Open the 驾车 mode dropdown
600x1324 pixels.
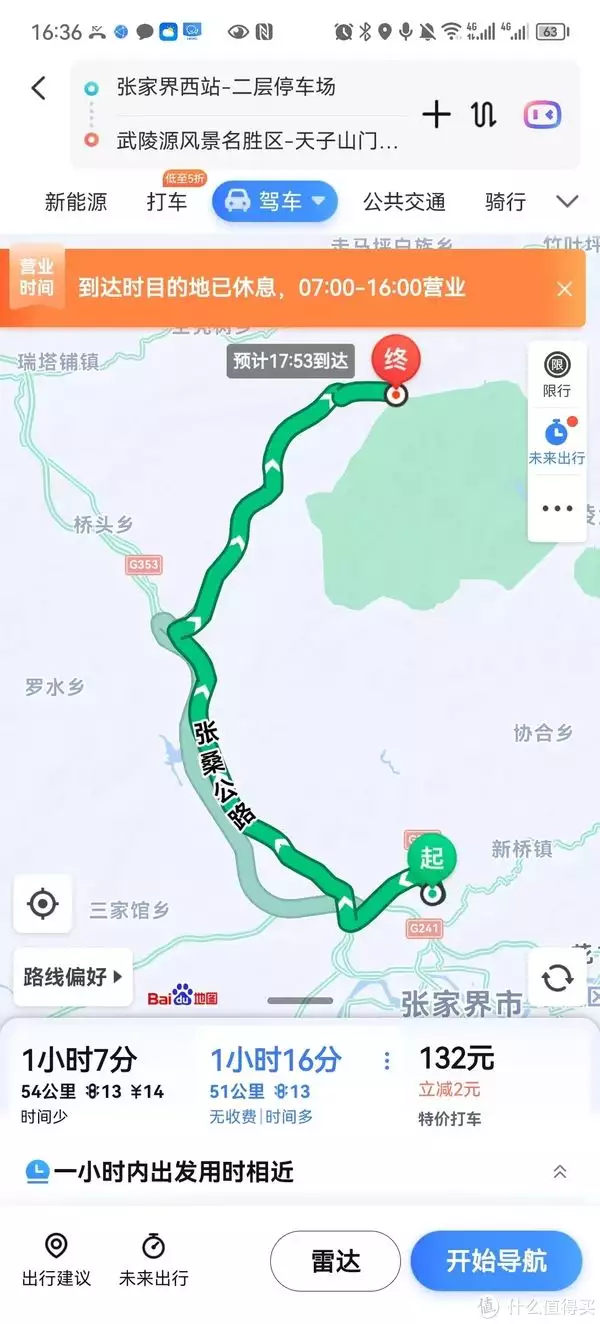coord(275,202)
